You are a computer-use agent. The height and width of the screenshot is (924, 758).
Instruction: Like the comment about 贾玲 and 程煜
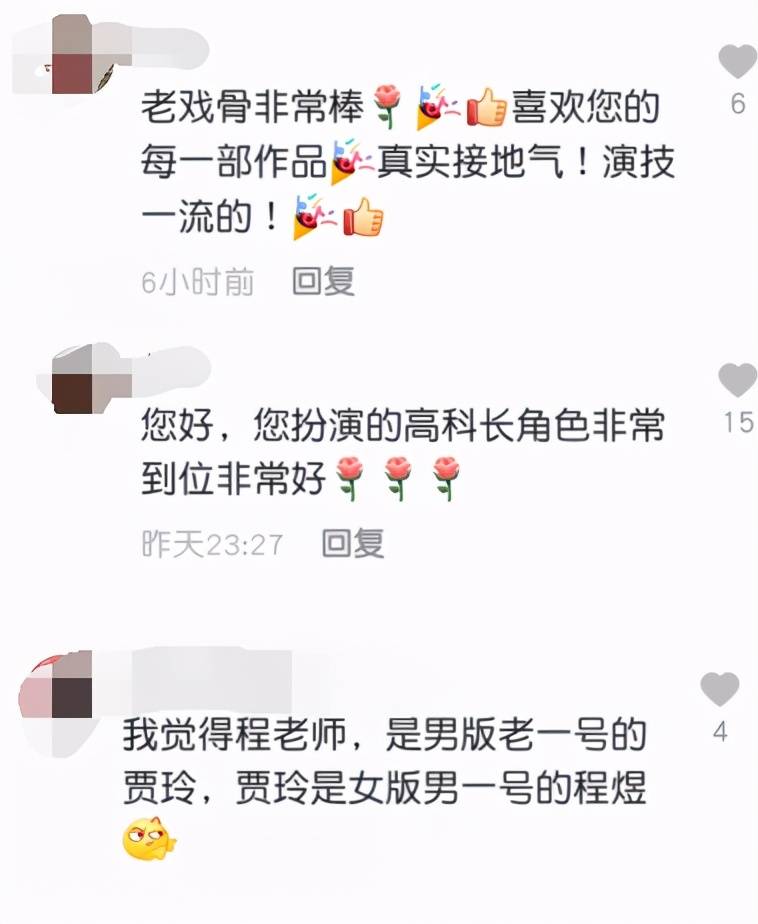click(x=719, y=689)
